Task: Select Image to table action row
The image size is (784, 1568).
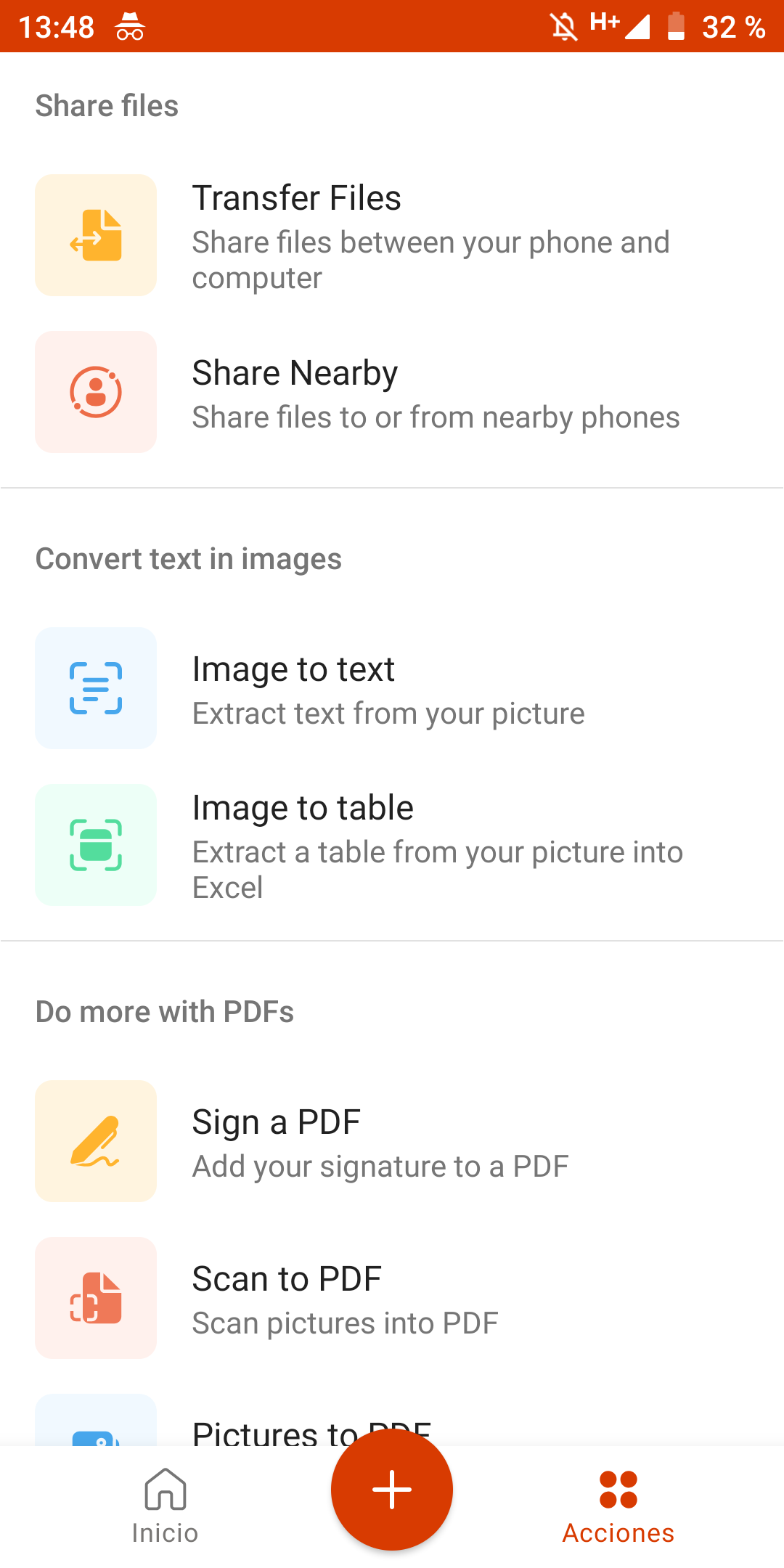Action: (x=392, y=845)
